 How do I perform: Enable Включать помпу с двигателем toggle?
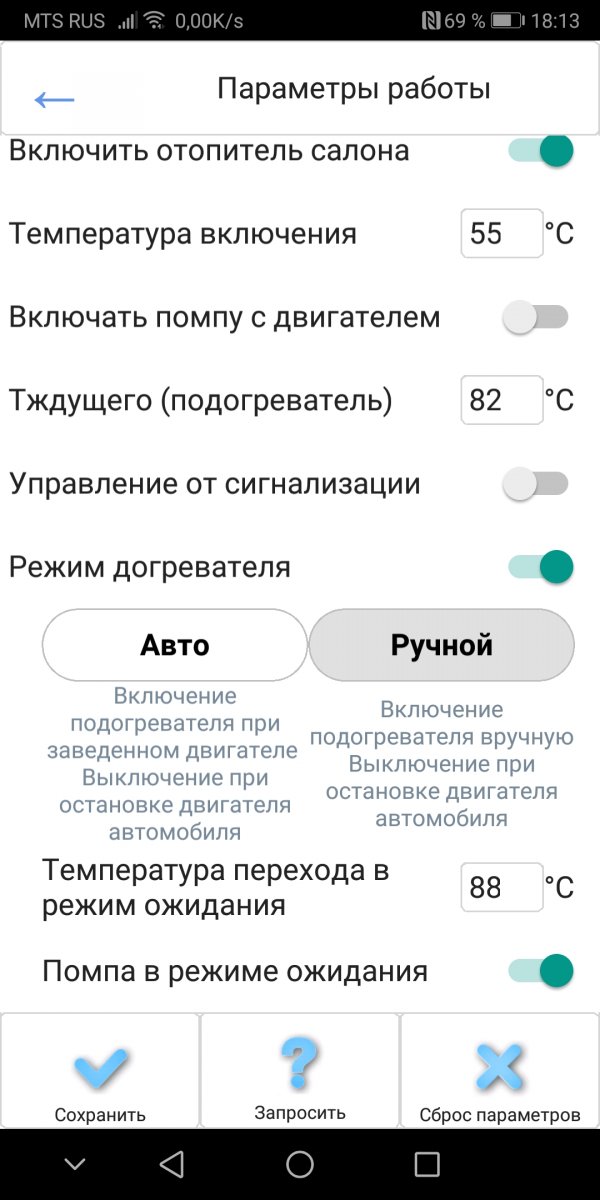[536, 318]
